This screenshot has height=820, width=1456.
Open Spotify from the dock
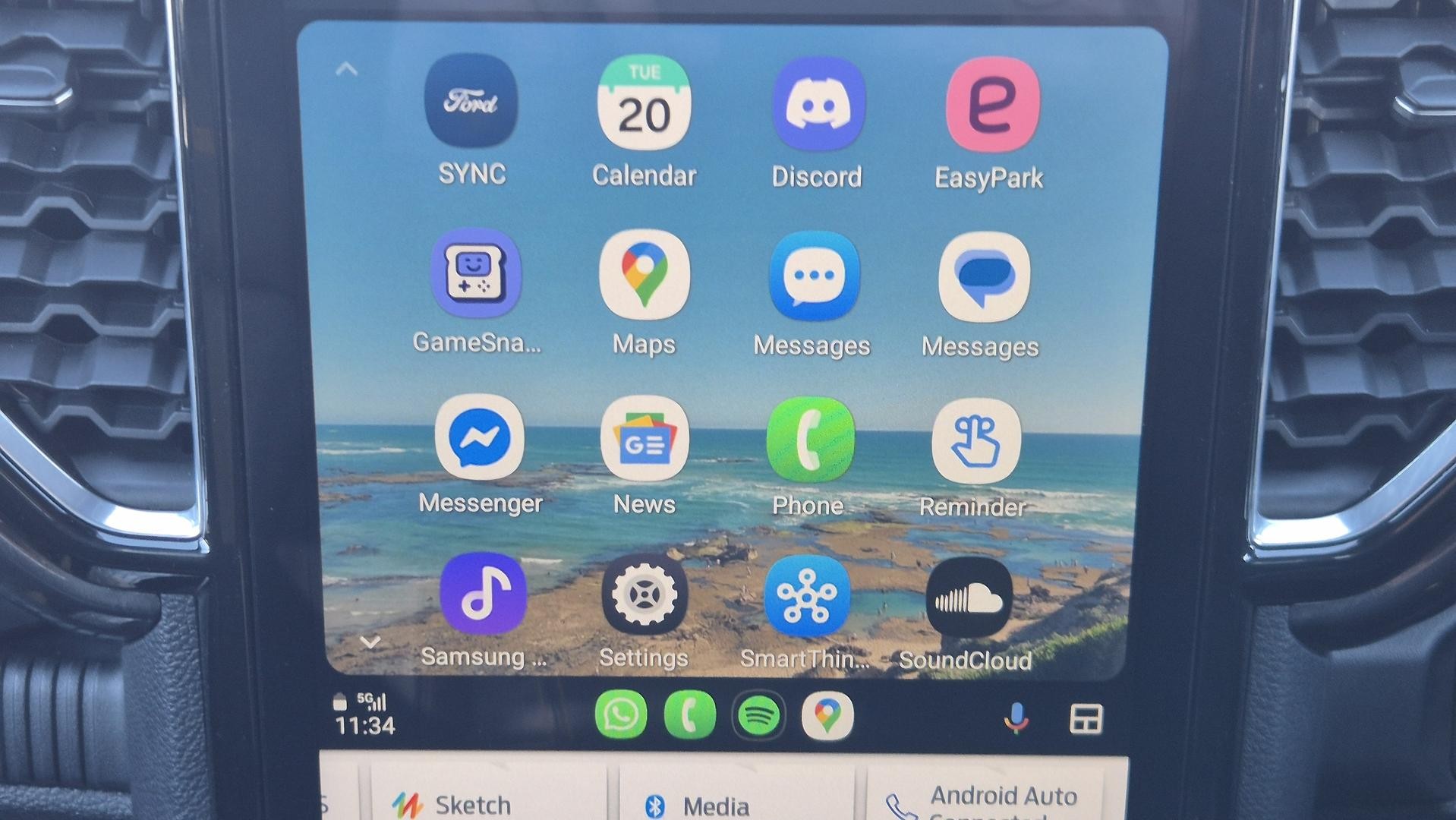[758, 715]
